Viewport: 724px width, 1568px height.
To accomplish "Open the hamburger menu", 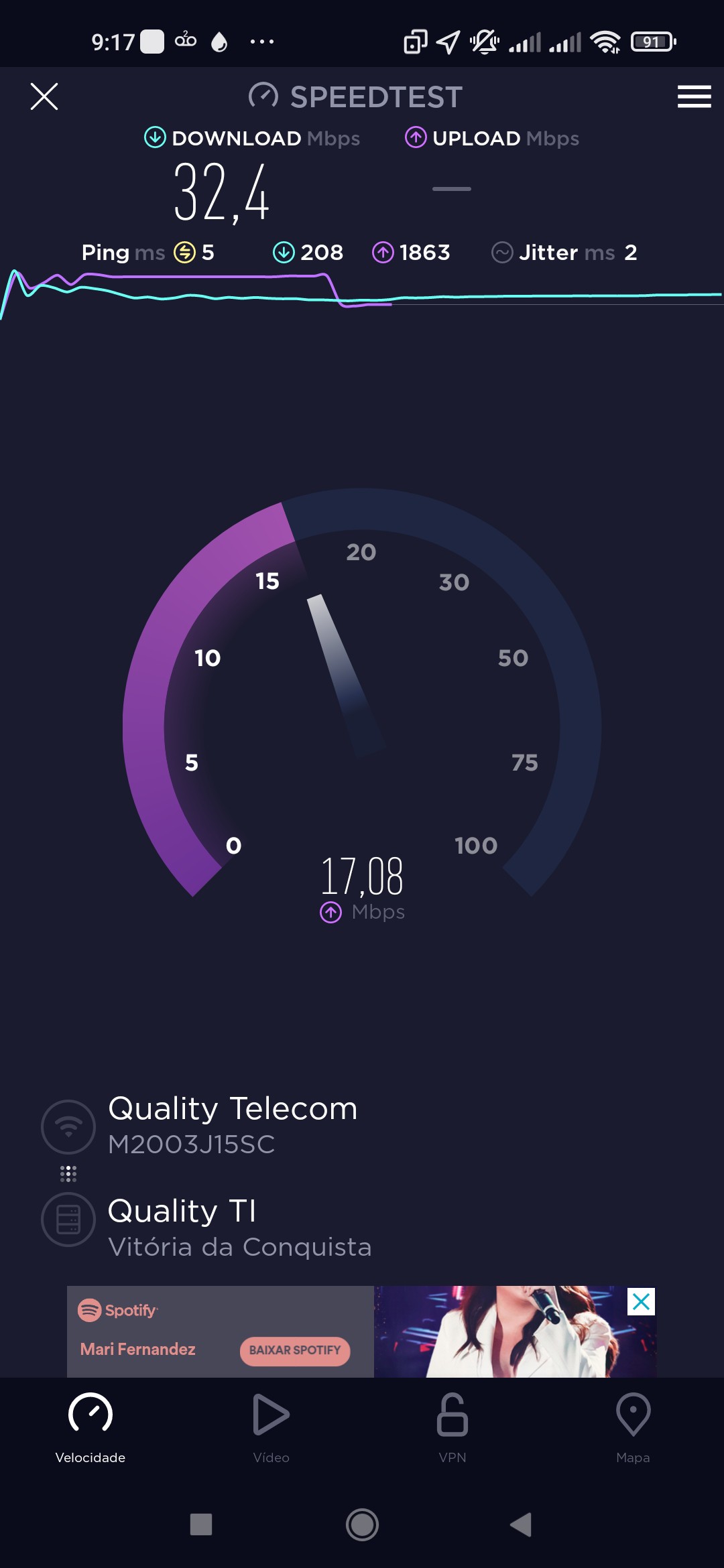I will [694, 96].
